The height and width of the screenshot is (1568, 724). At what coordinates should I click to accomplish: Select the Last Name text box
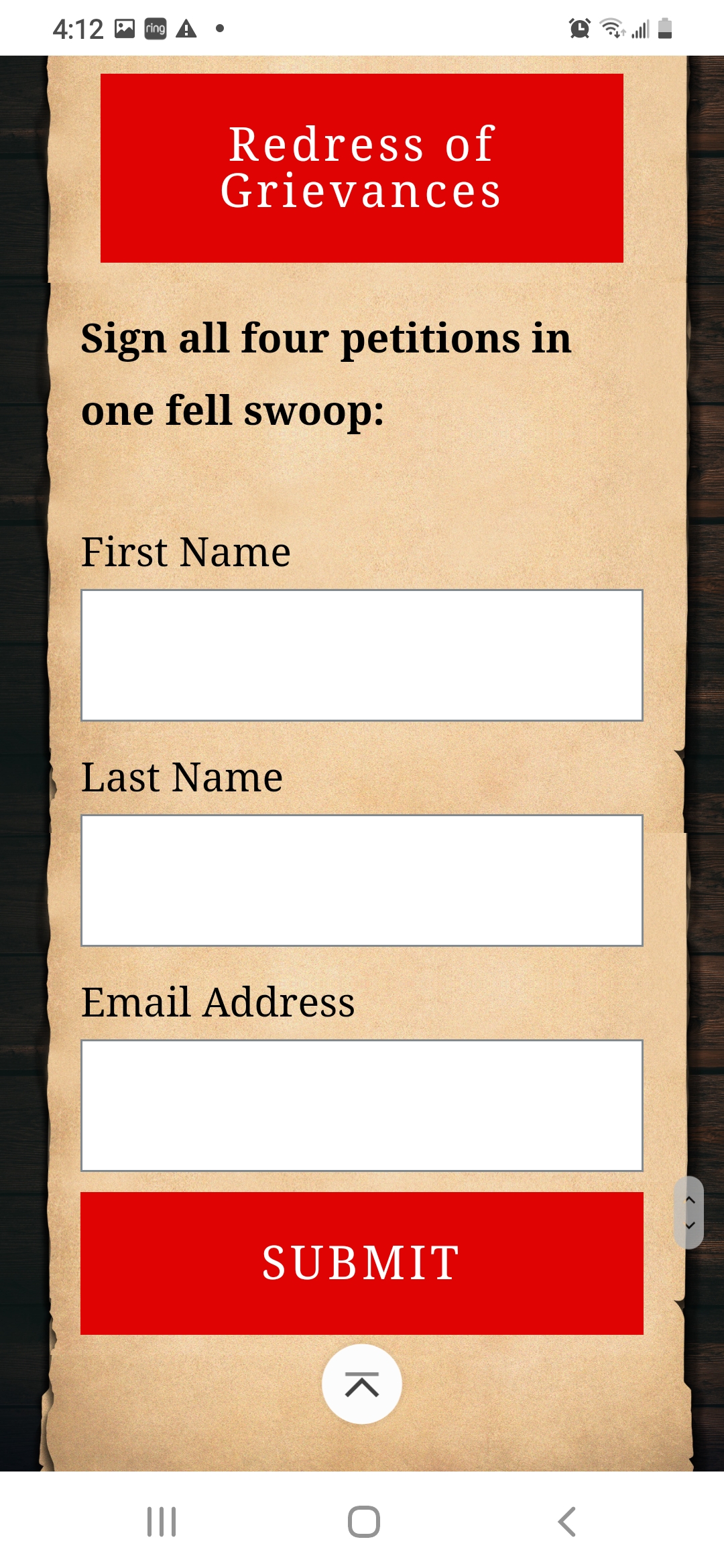click(x=362, y=880)
